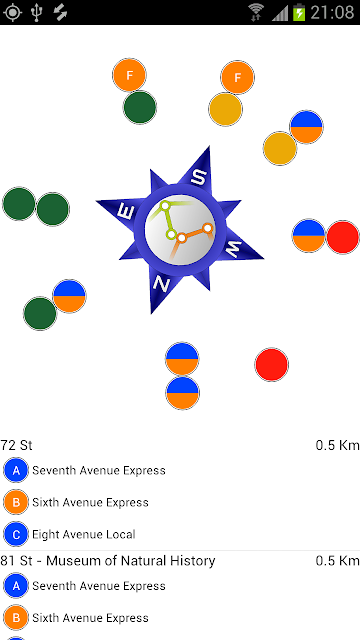Select Sixth Avenue Express B line under 81 St
Screen dimensions: 360x640
point(180,618)
